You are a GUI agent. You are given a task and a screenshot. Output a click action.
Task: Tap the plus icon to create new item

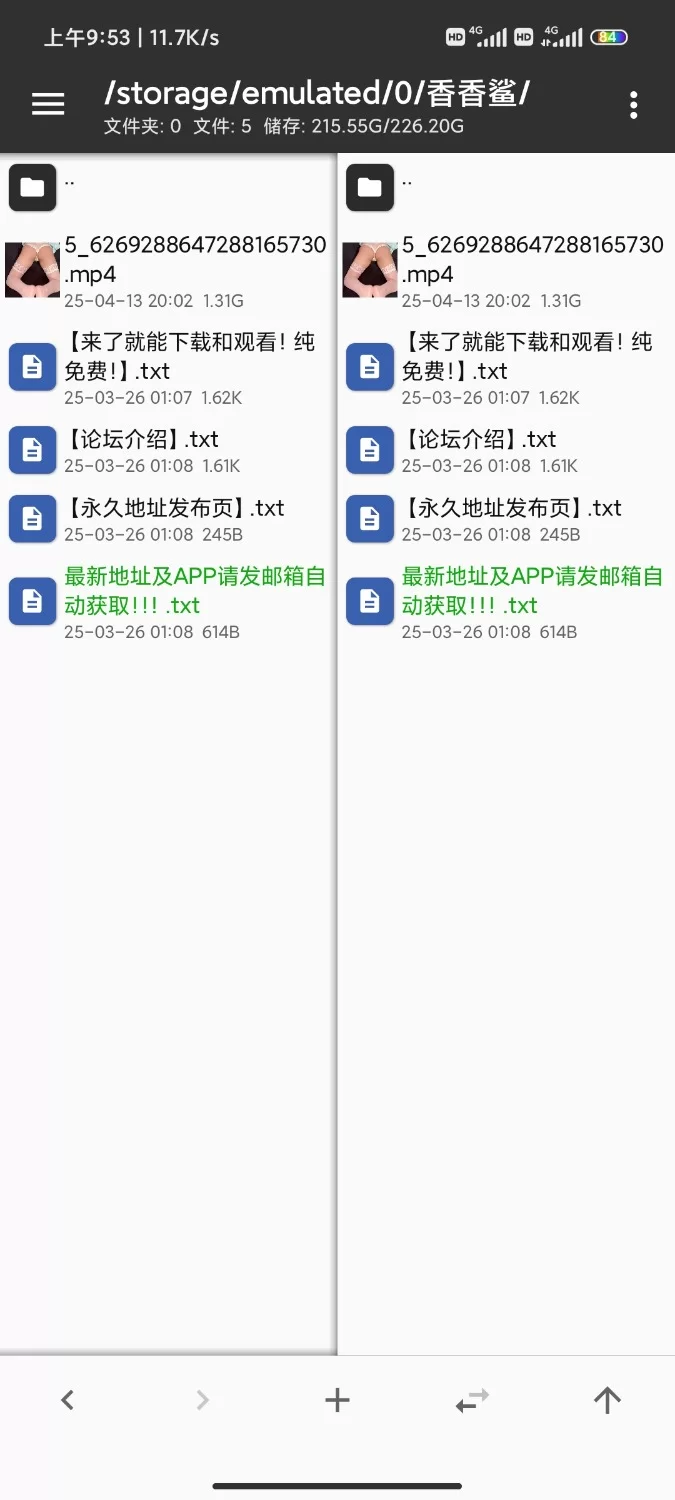coord(337,1400)
